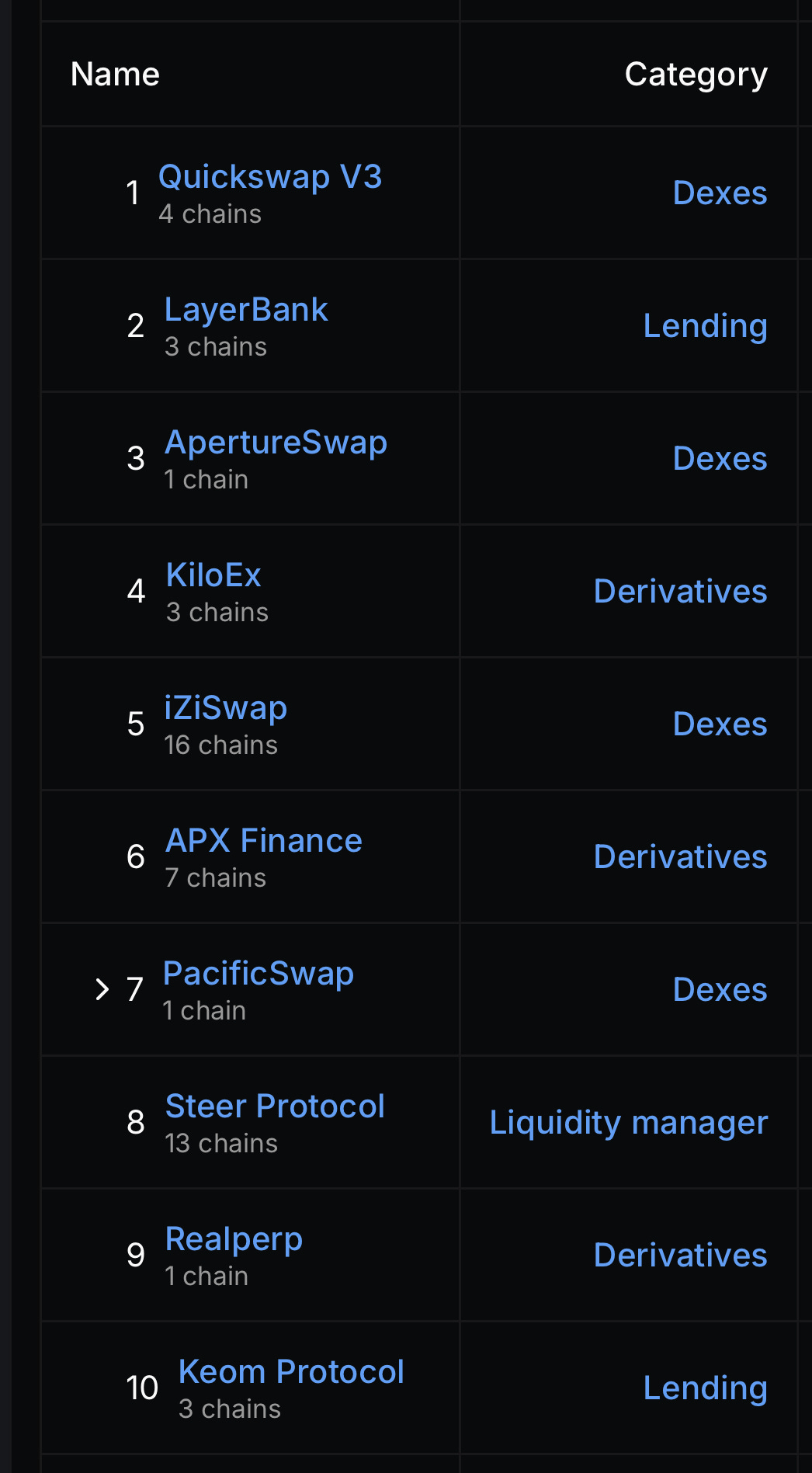
Task: Open the Liquidity manager category link
Action: [x=629, y=1123]
